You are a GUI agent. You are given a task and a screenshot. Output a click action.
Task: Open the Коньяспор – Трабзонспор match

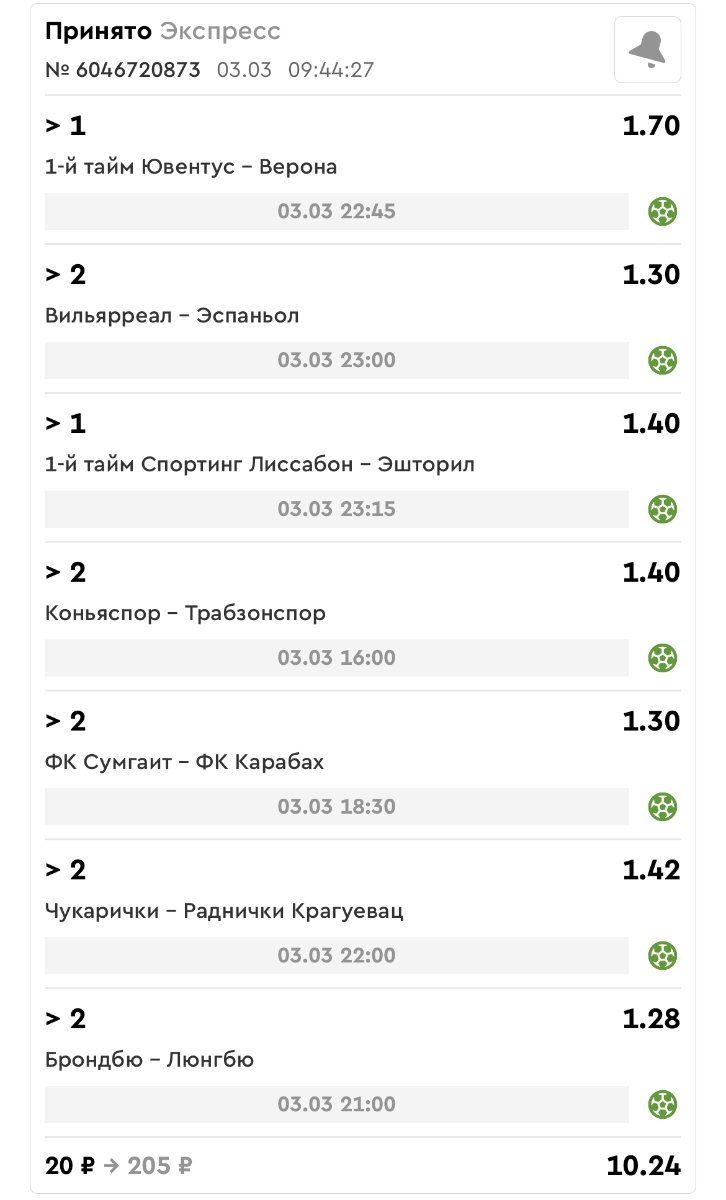coord(185,614)
